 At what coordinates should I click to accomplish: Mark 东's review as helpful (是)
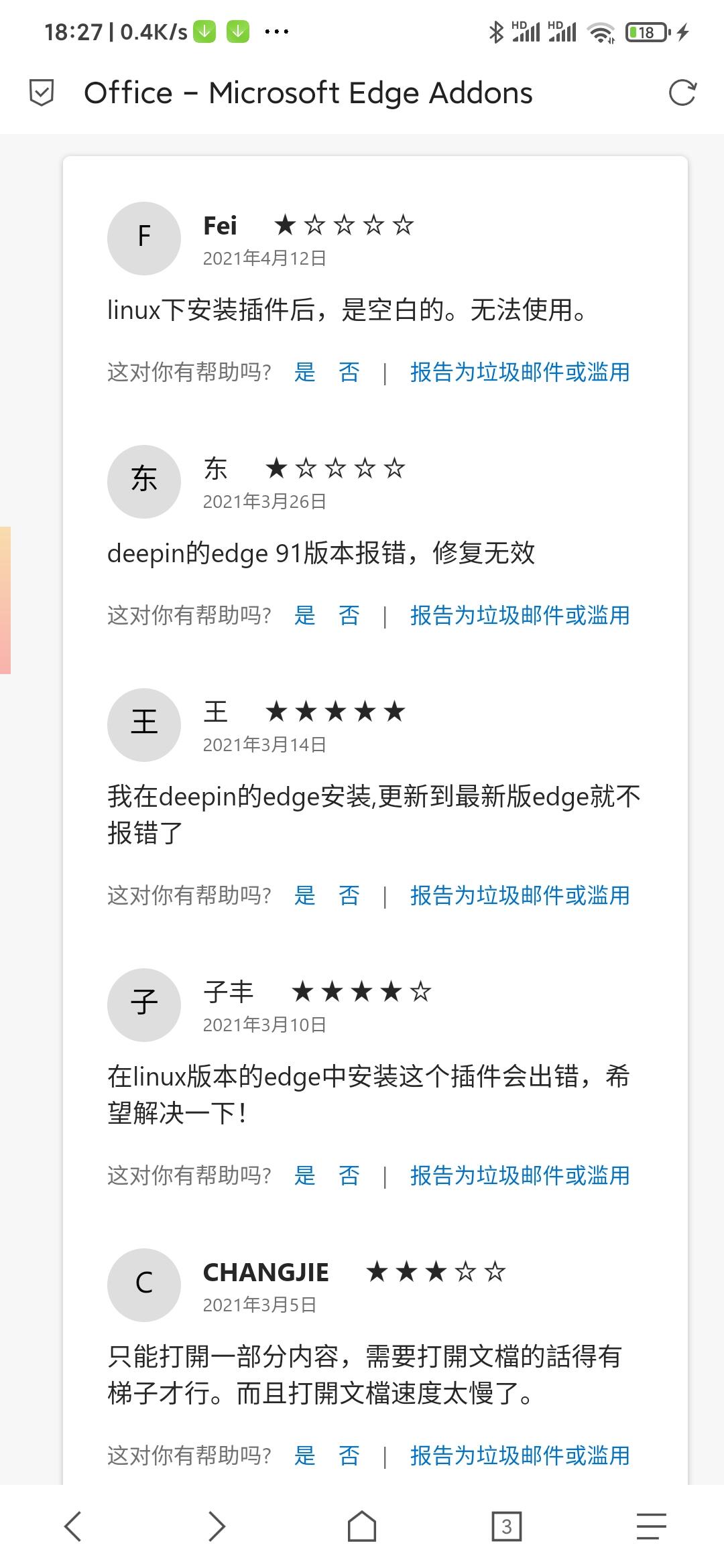[x=305, y=615]
